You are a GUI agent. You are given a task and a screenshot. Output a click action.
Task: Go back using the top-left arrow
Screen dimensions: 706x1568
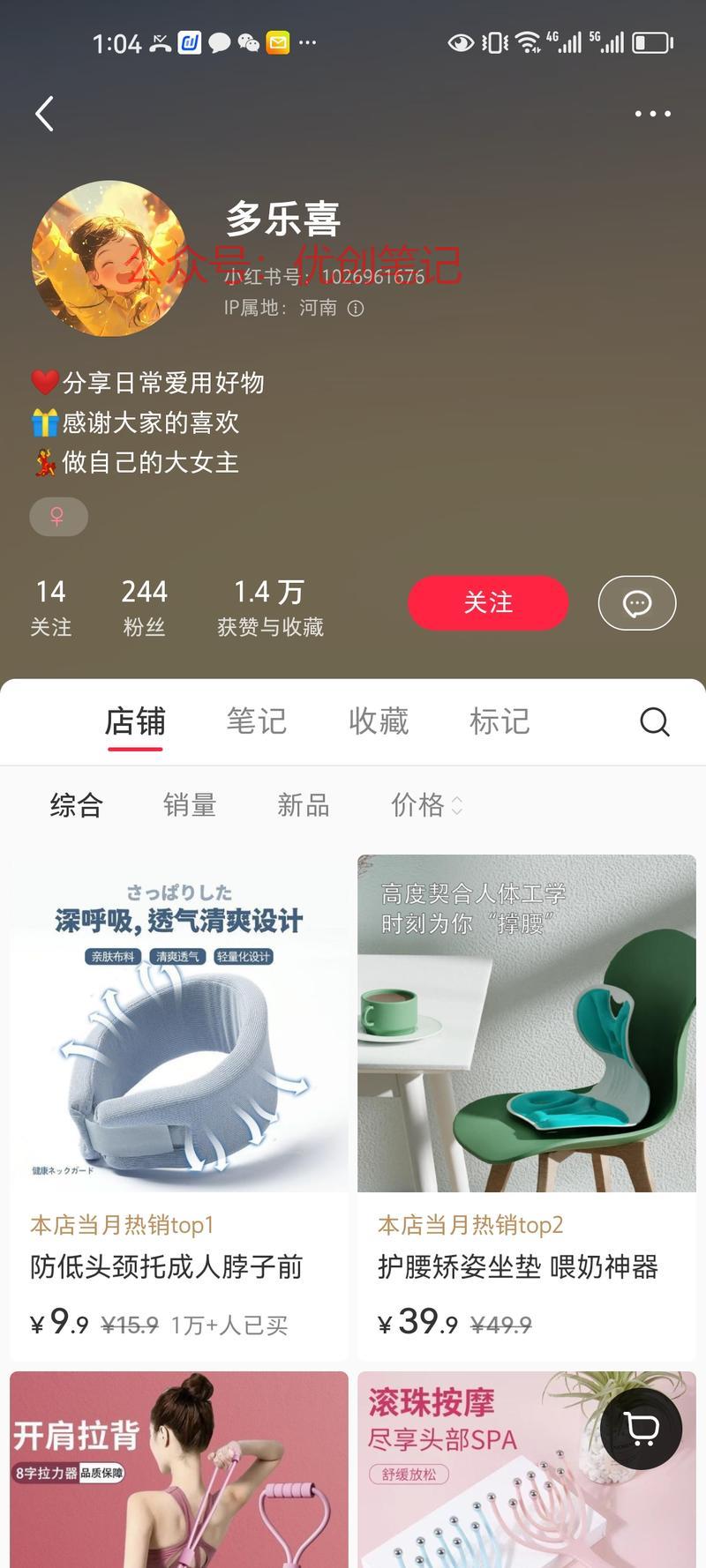click(44, 114)
